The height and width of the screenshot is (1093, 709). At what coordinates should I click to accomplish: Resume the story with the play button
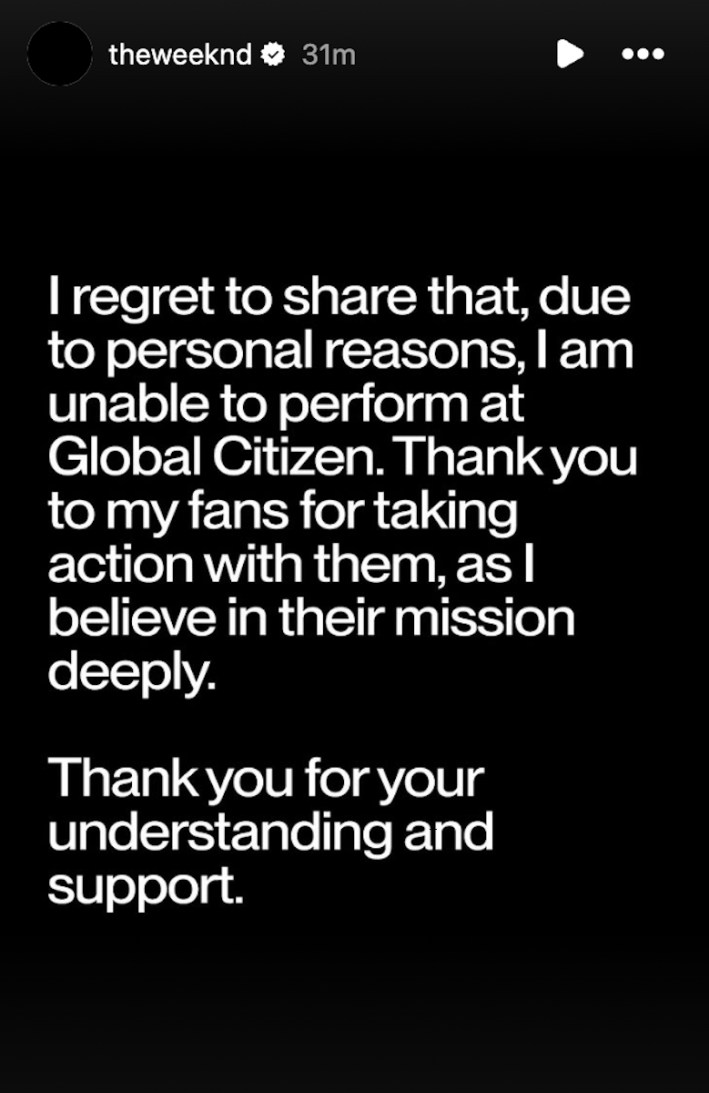coord(569,54)
